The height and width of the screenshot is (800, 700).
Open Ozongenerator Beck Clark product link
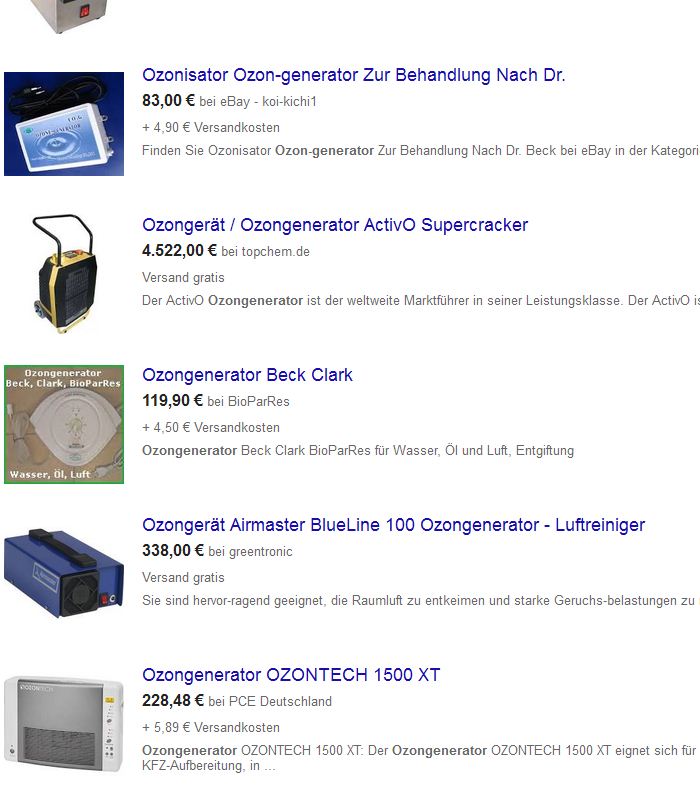pos(247,375)
